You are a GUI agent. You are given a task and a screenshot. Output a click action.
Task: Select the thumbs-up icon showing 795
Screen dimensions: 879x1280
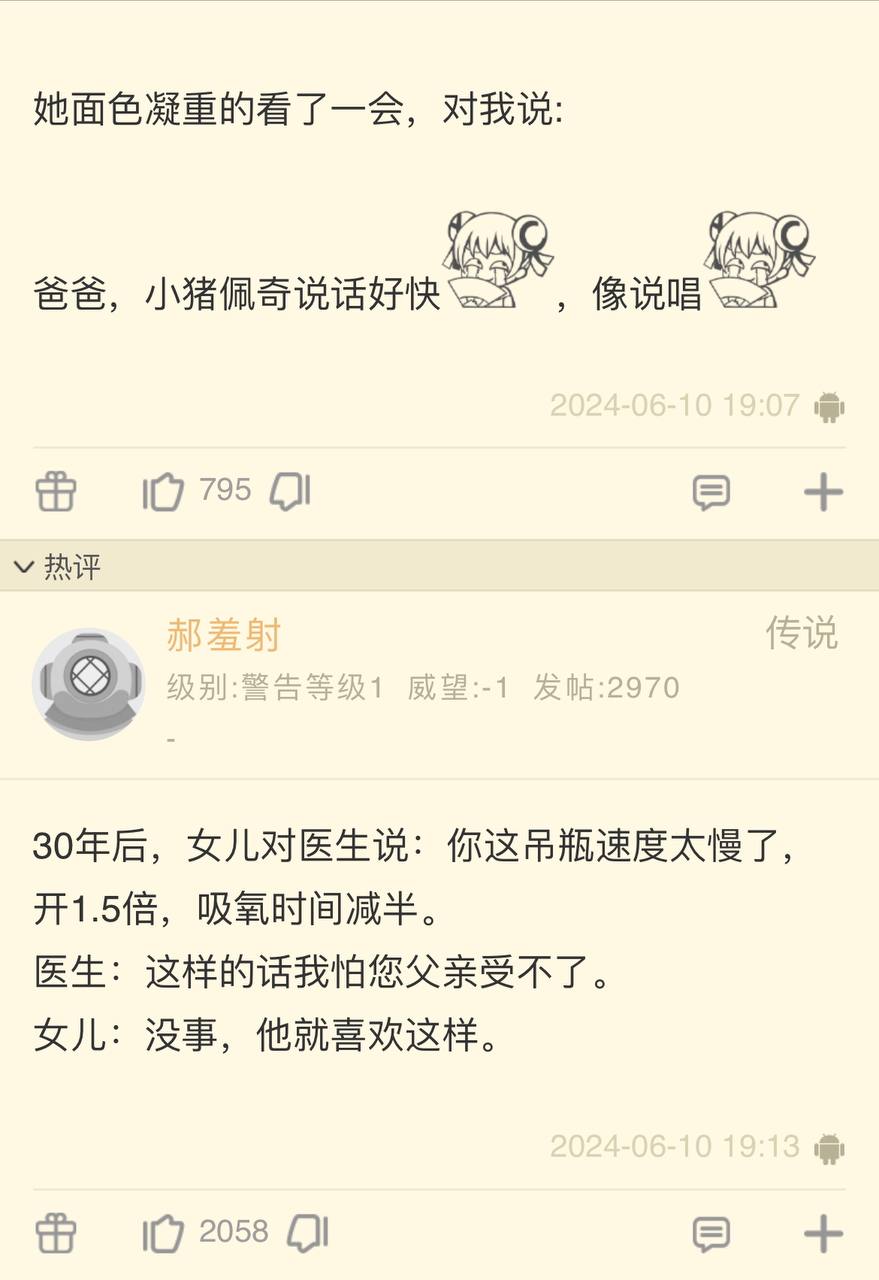point(165,490)
